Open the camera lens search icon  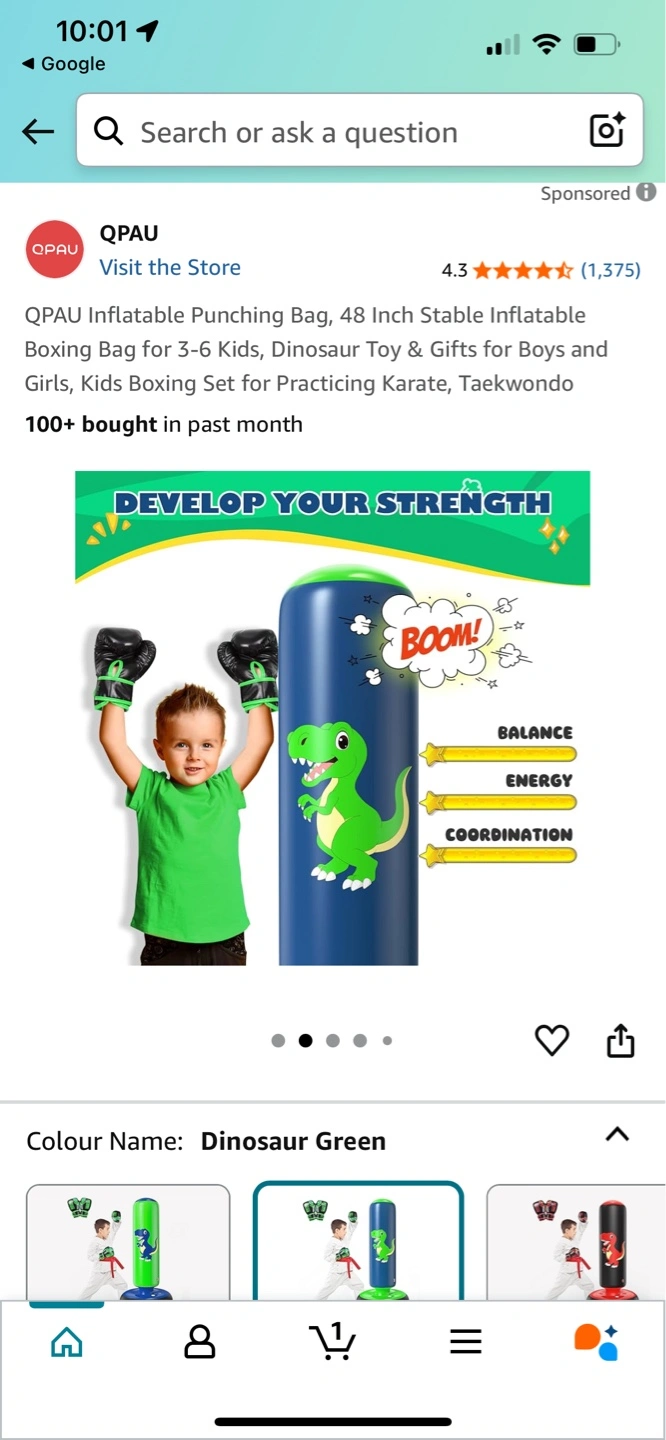pyautogui.click(x=607, y=131)
